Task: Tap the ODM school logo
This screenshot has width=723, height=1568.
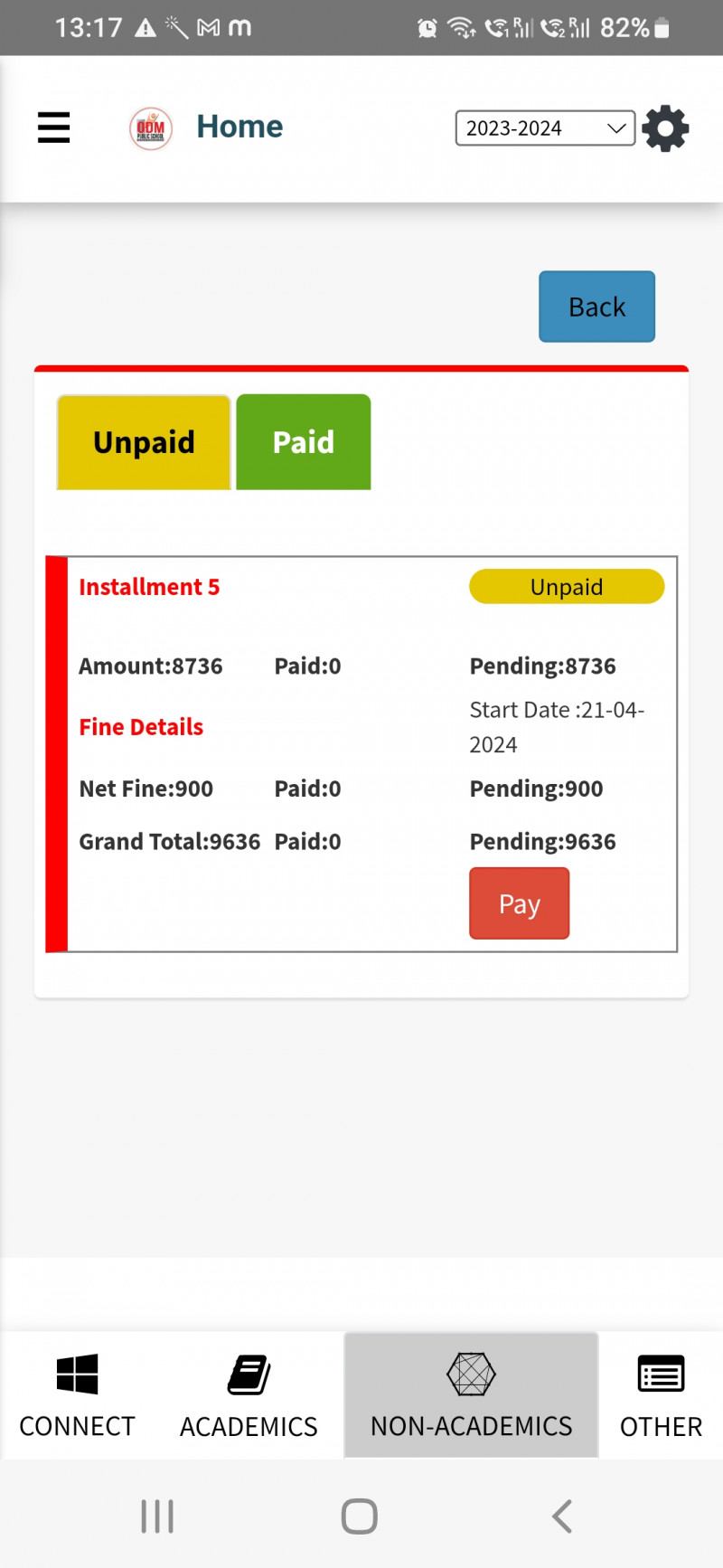Action: point(151,128)
